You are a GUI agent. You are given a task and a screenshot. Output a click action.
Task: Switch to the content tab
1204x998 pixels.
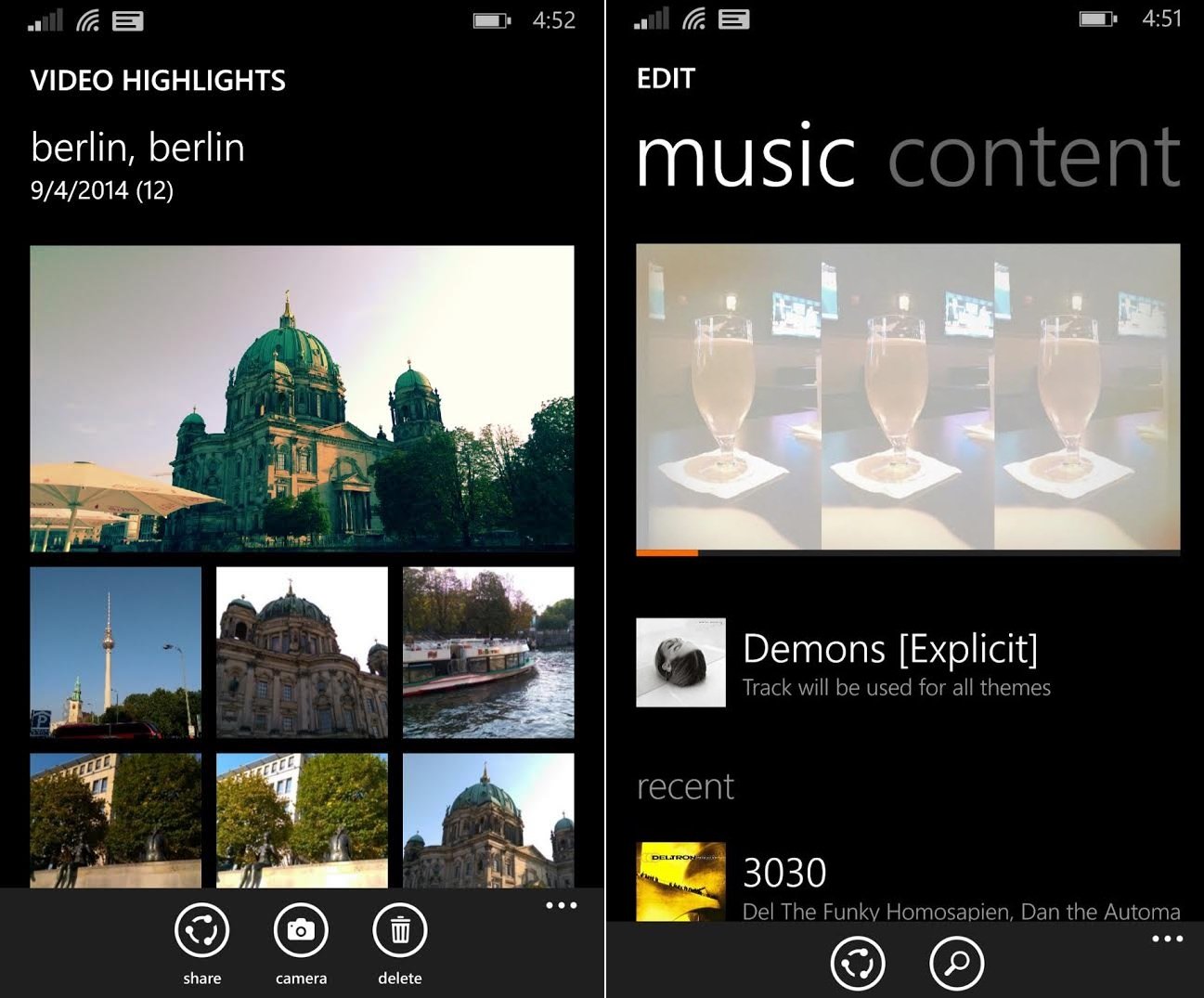[x=1033, y=158]
